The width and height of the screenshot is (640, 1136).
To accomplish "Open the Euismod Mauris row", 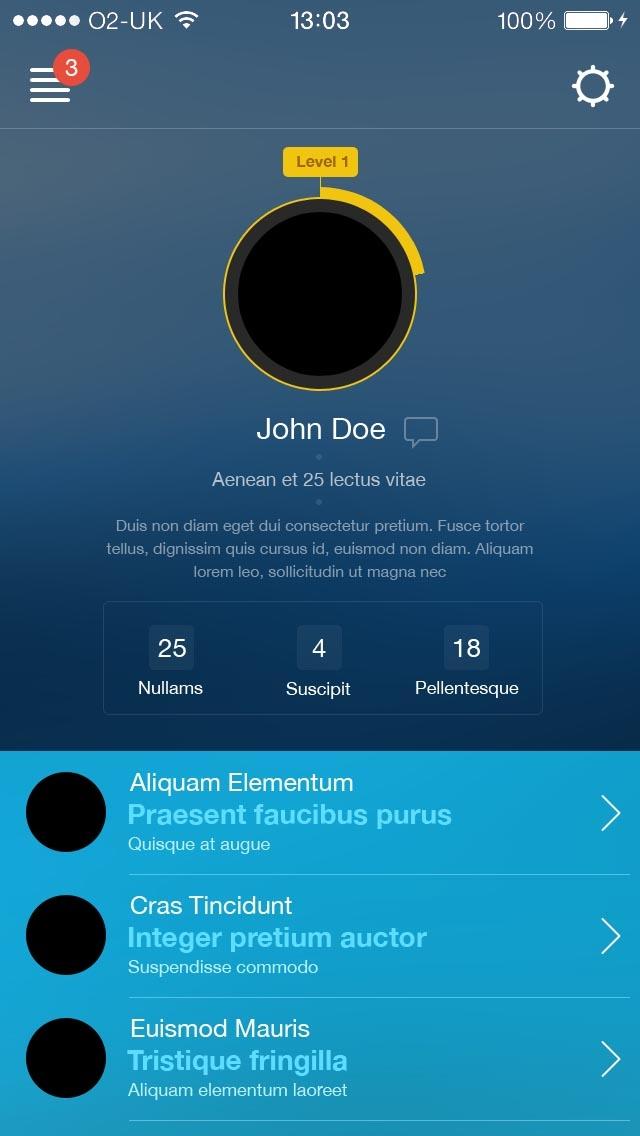I will pos(320,1059).
